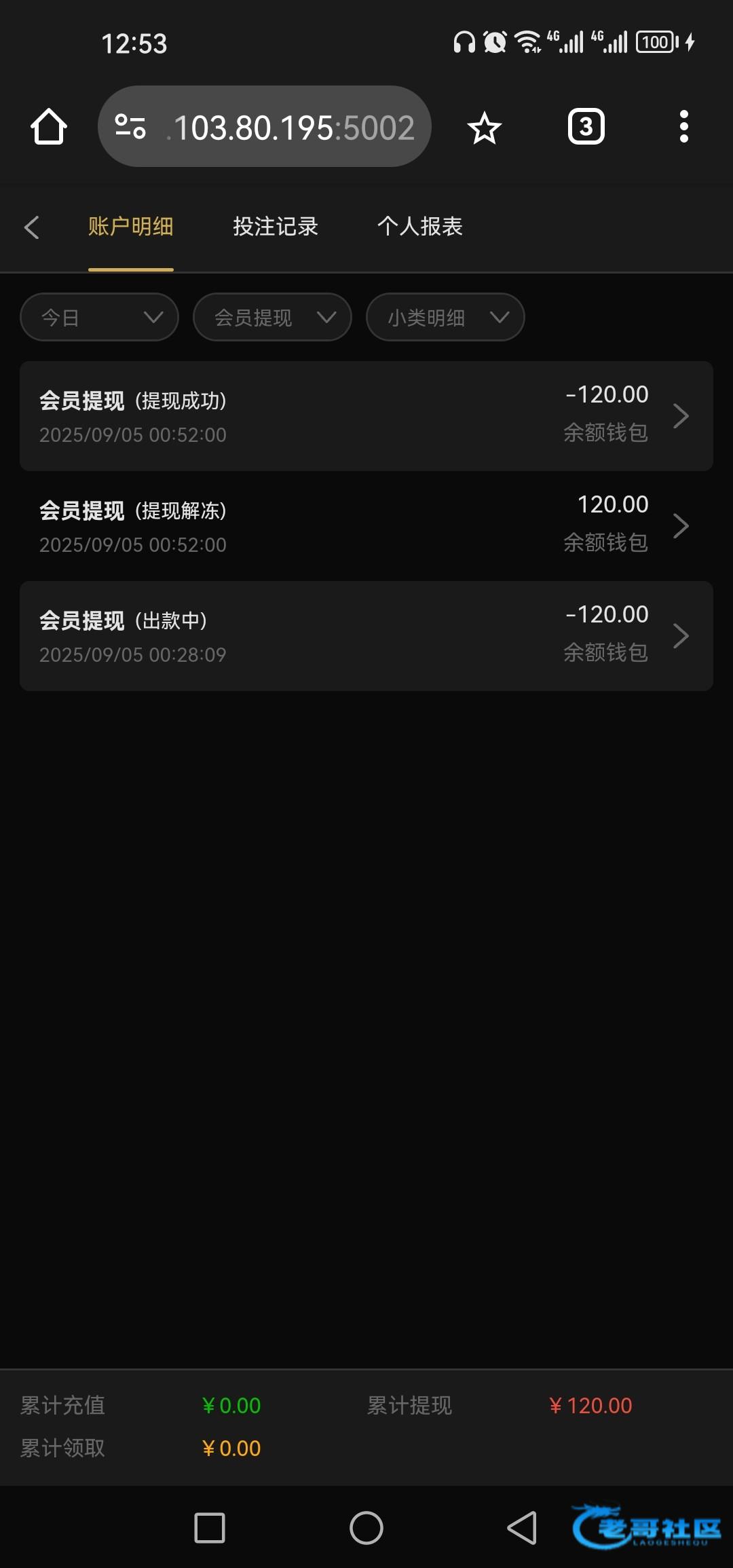This screenshot has width=733, height=1568.
Task: Open recent apps with the square button
Action: (x=210, y=1528)
